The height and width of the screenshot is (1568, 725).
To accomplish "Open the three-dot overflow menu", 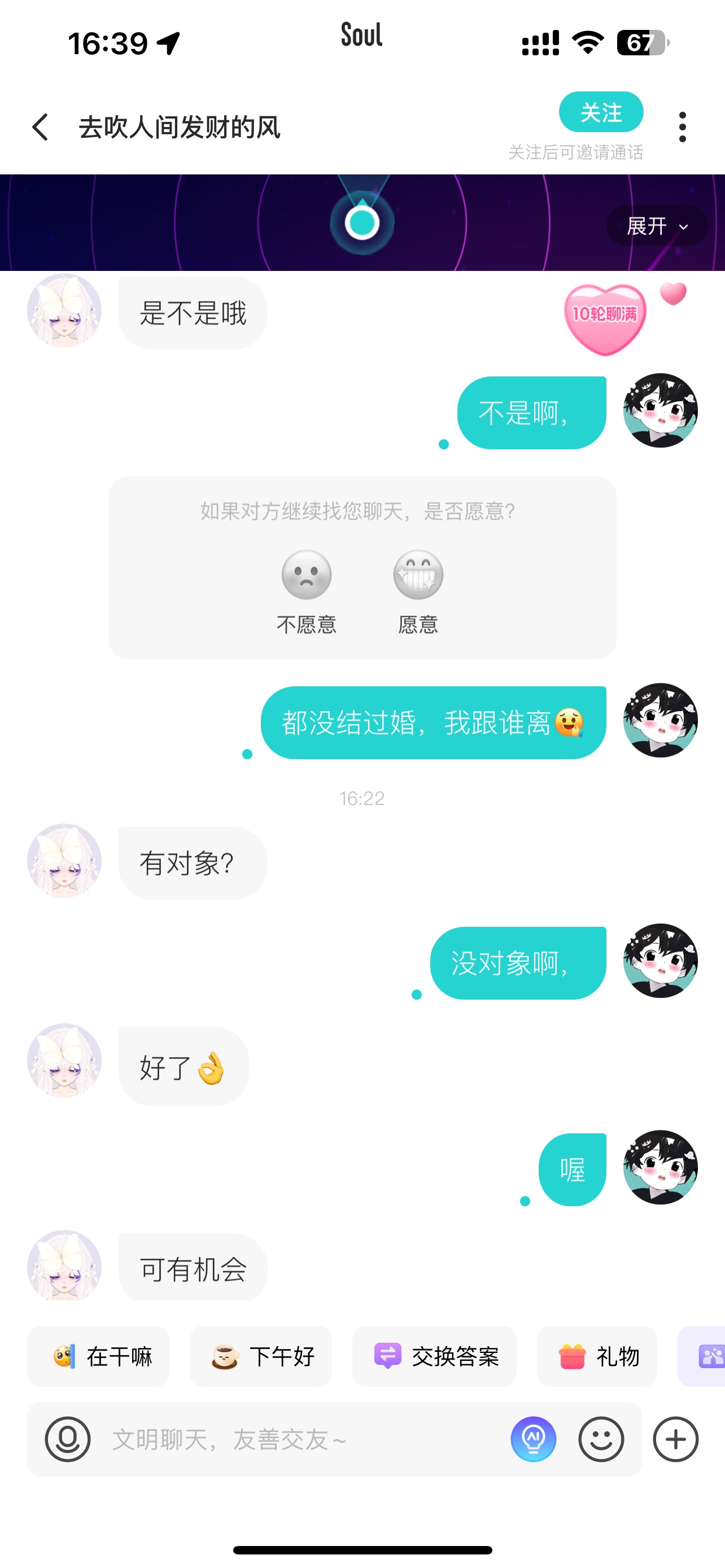I will point(683,127).
